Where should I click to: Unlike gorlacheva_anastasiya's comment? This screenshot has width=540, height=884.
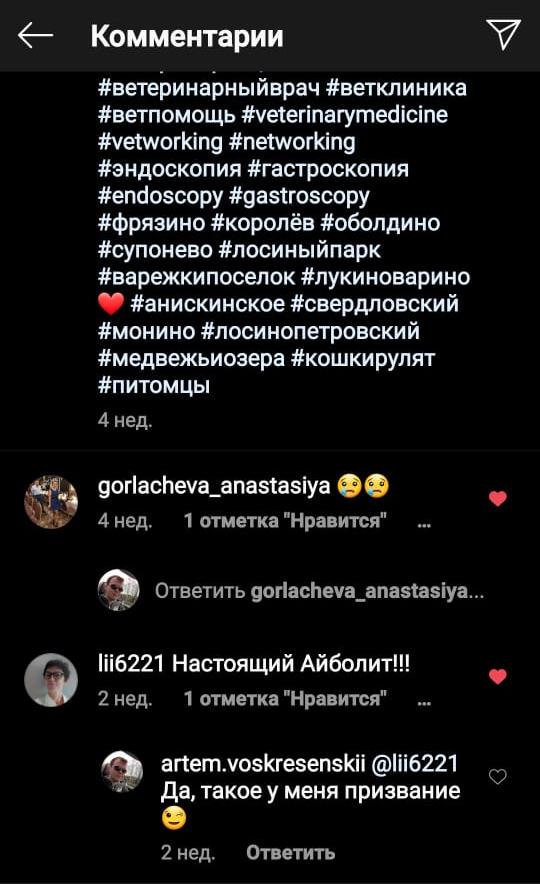(x=497, y=498)
